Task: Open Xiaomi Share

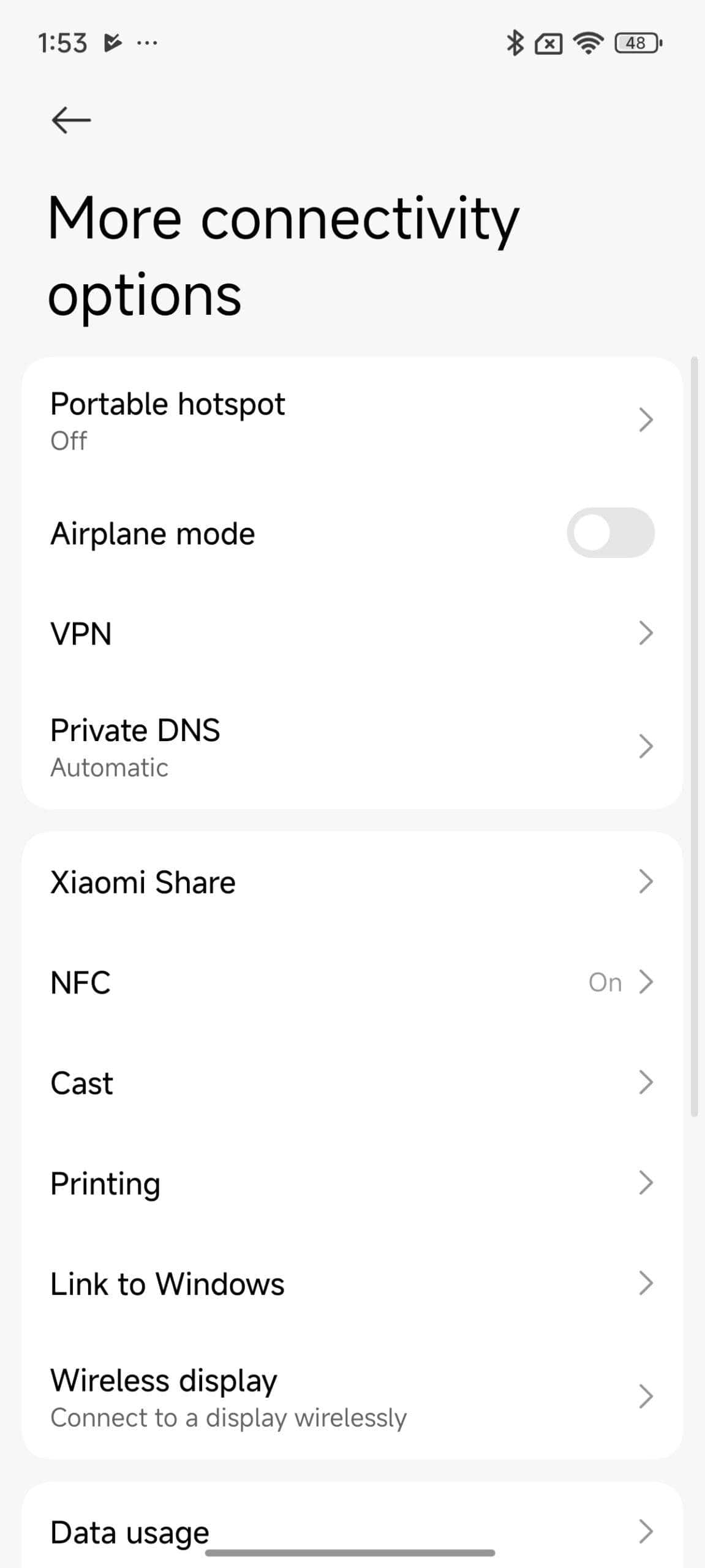Action: 352,882
